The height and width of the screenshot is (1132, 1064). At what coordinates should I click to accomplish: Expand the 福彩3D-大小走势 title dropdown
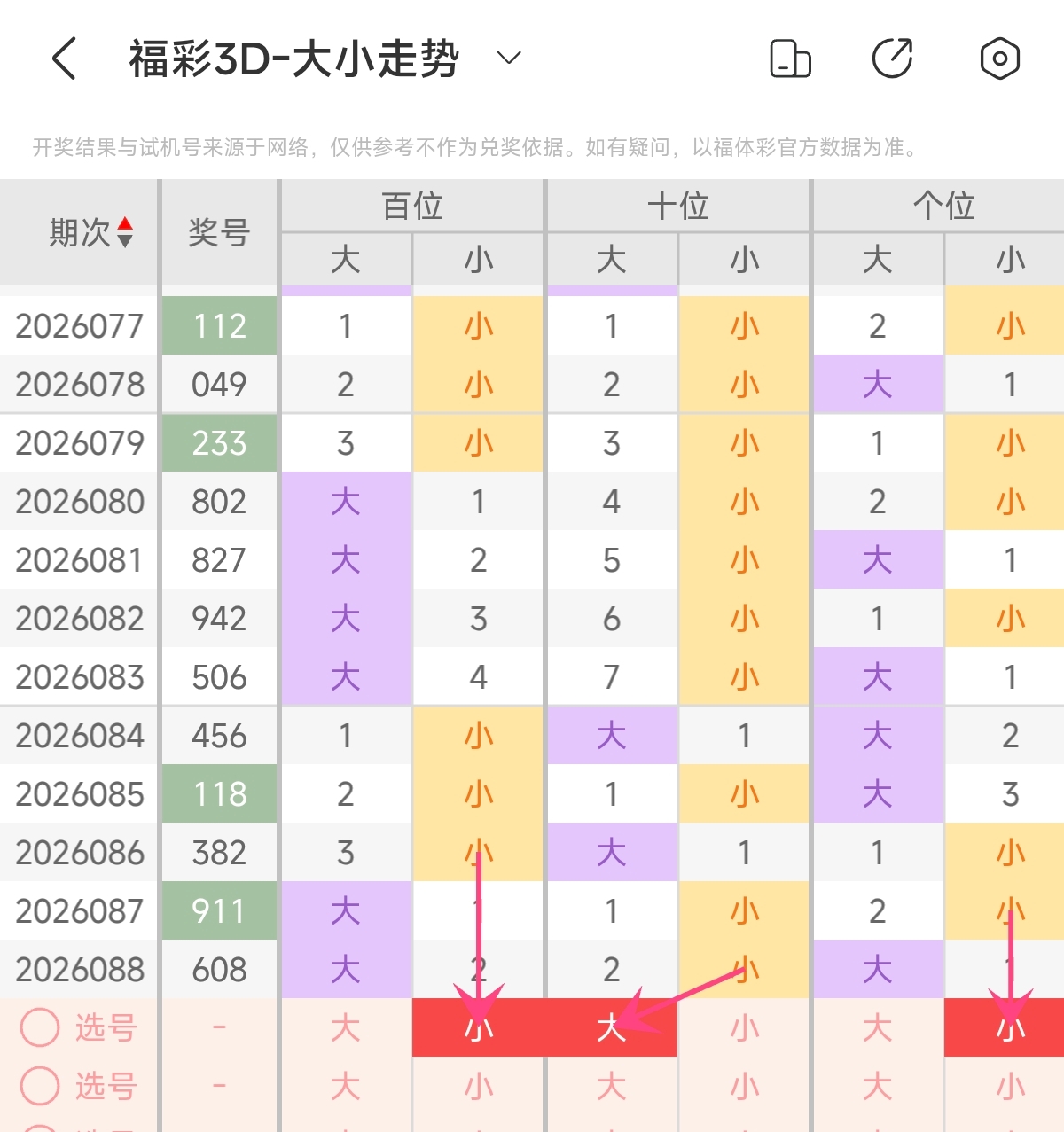tap(509, 59)
